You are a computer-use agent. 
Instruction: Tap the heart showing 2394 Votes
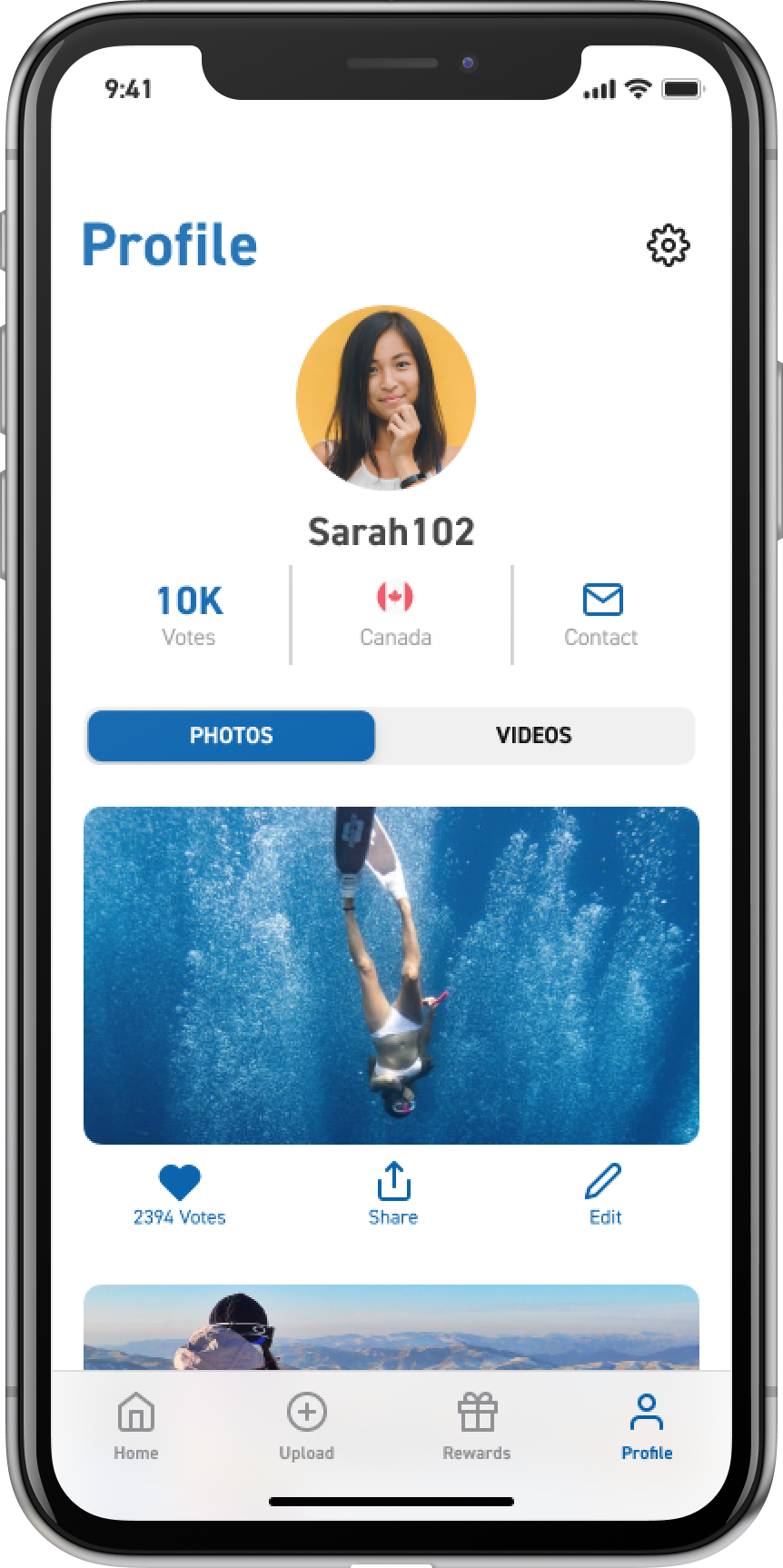(x=179, y=1182)
